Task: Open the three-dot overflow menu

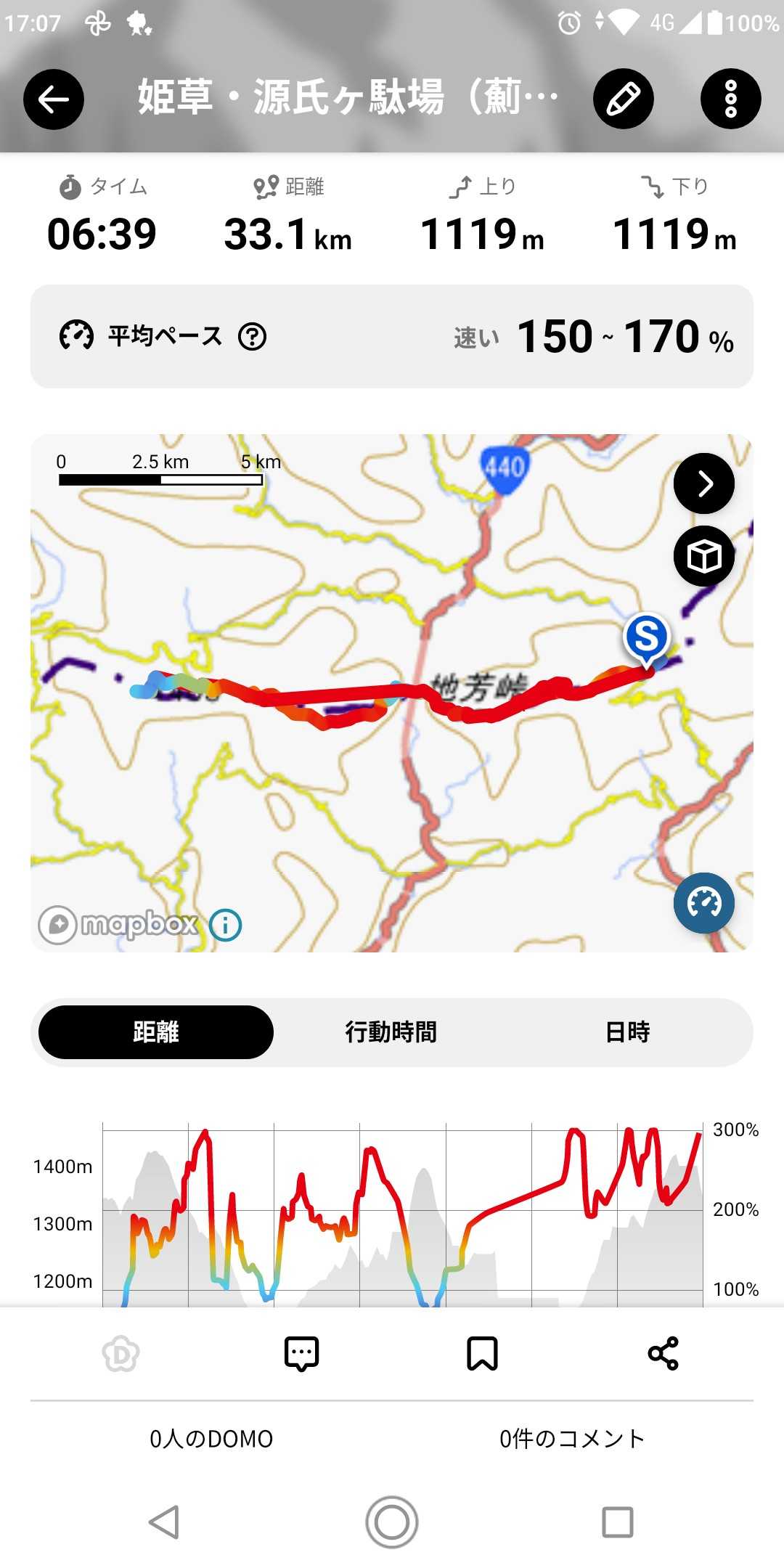Action: tap(730, 99)
